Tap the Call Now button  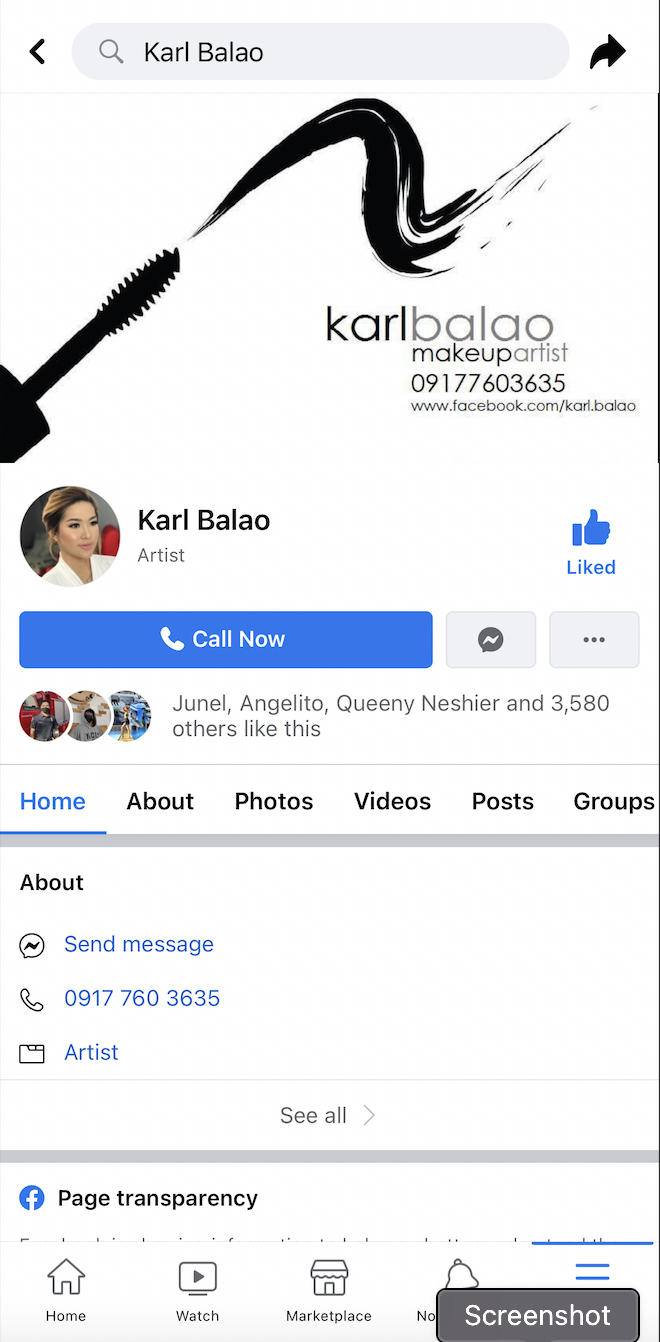tap(226, 640)
